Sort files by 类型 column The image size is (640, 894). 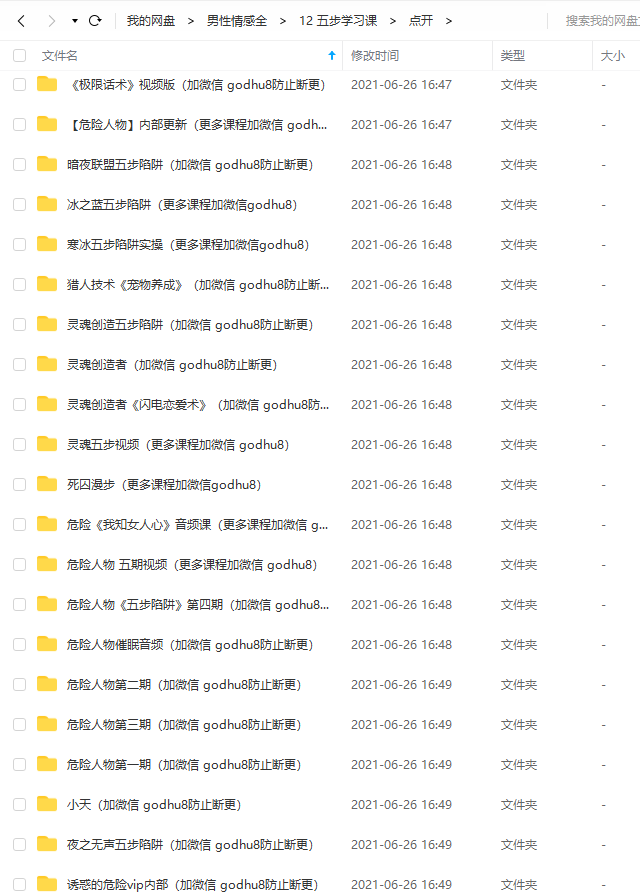[513, 56]
